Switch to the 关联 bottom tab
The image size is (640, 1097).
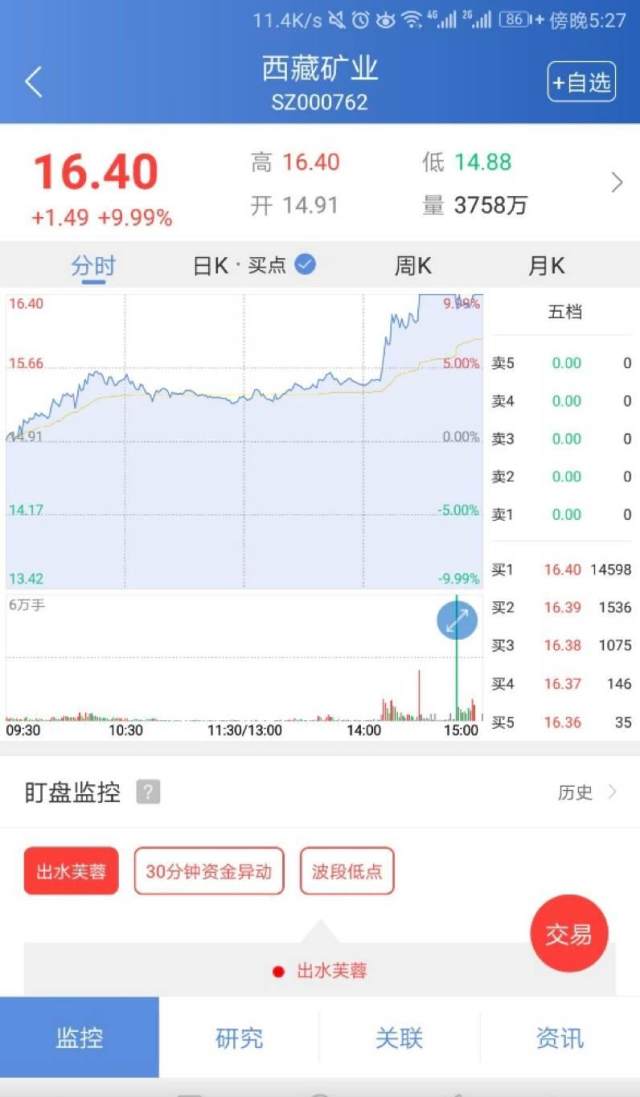point(399,1037)
